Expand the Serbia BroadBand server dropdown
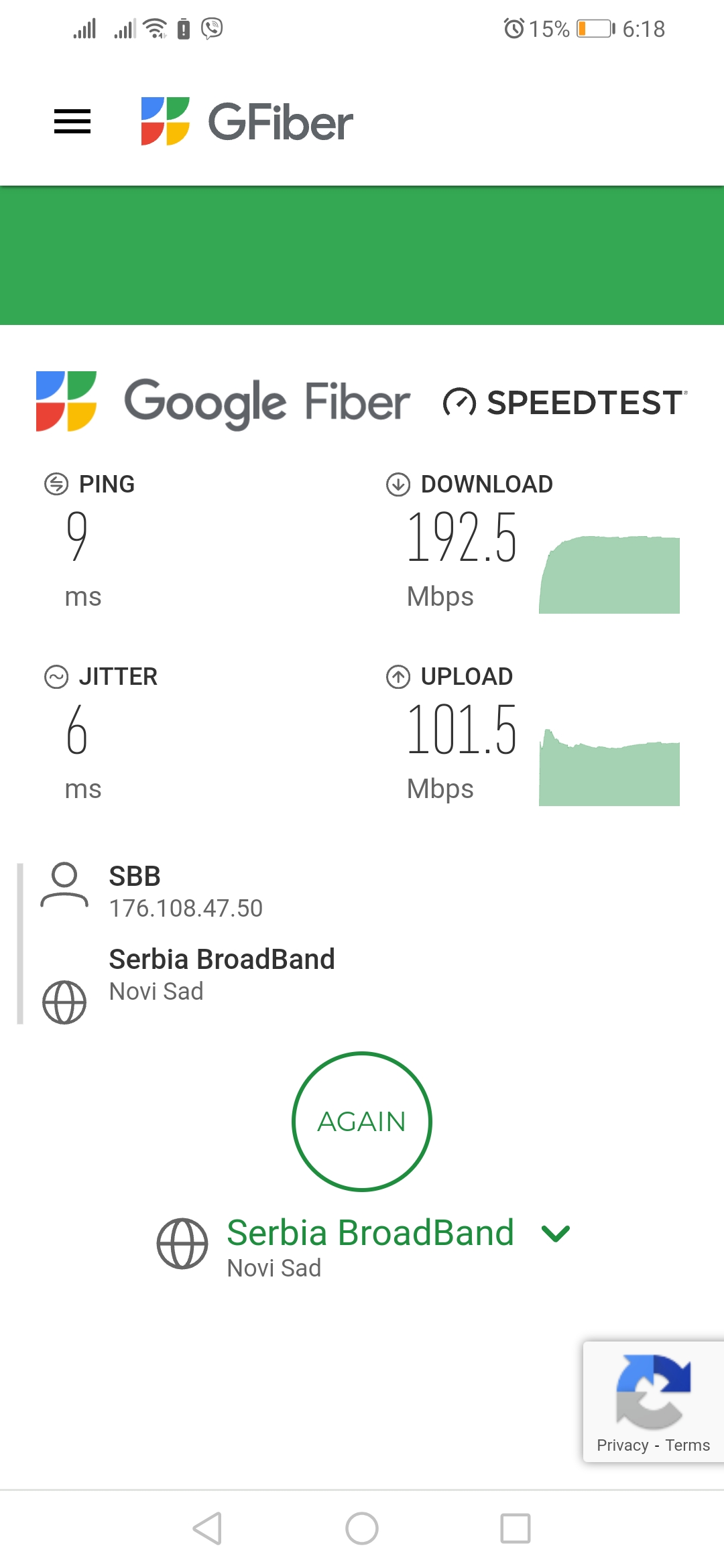724x1568 pixels. coord(556,1233)
